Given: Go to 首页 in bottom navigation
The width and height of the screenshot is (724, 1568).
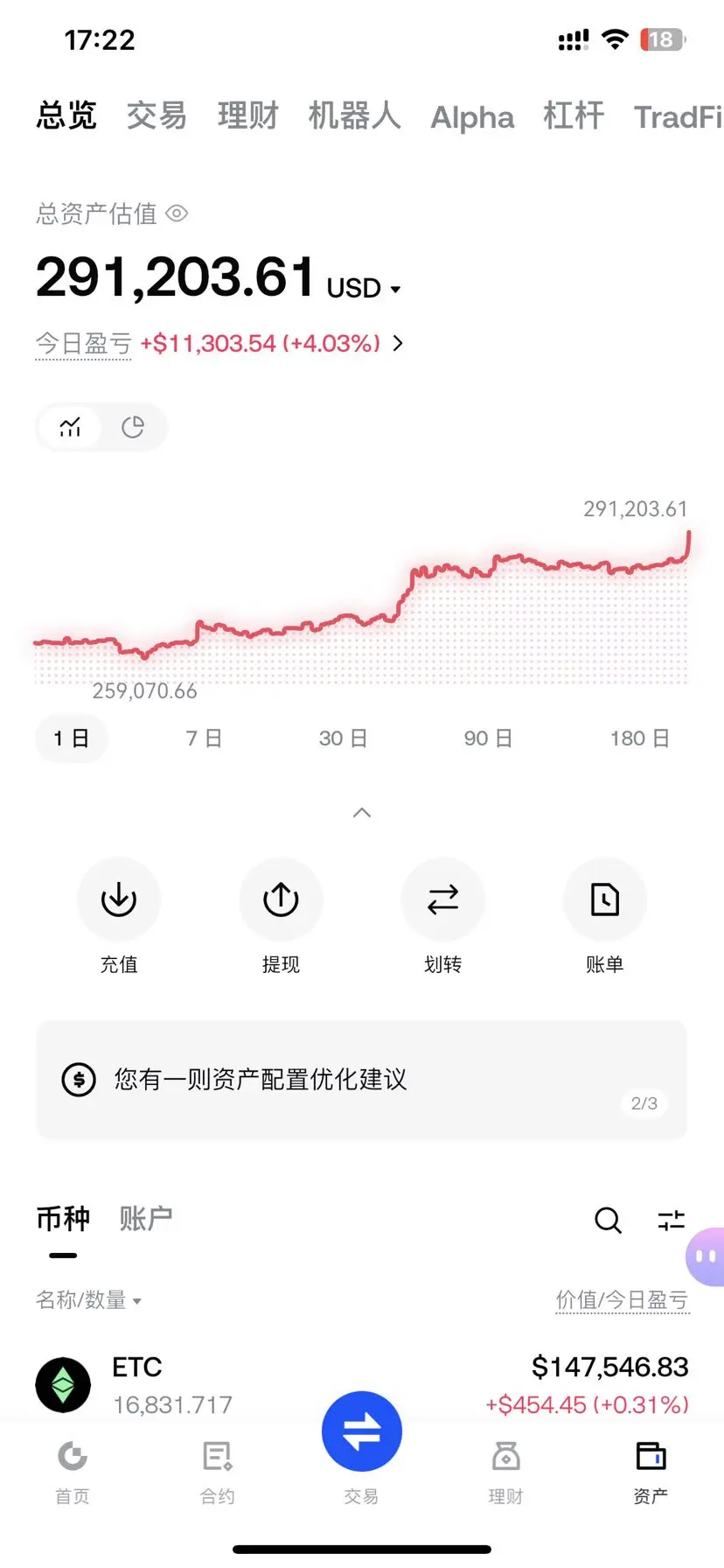Looking at the screenshot, I should (x=73, y=1470).
